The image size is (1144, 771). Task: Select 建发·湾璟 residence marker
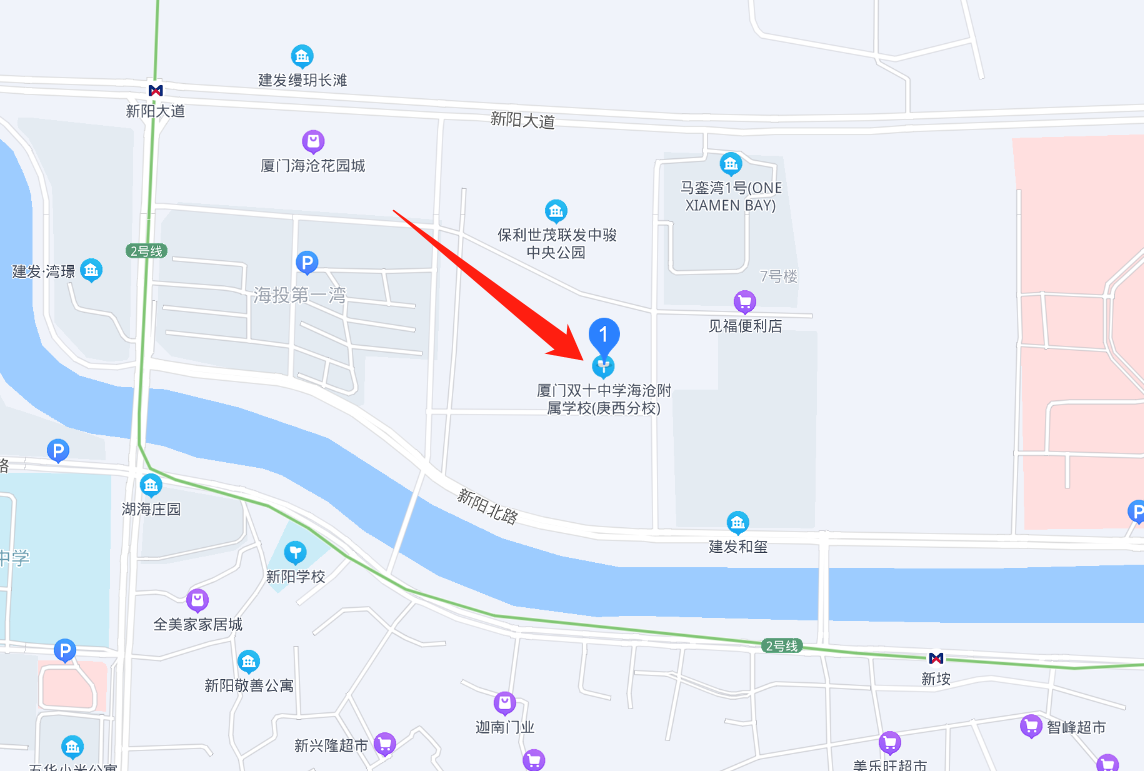(92, 270)
